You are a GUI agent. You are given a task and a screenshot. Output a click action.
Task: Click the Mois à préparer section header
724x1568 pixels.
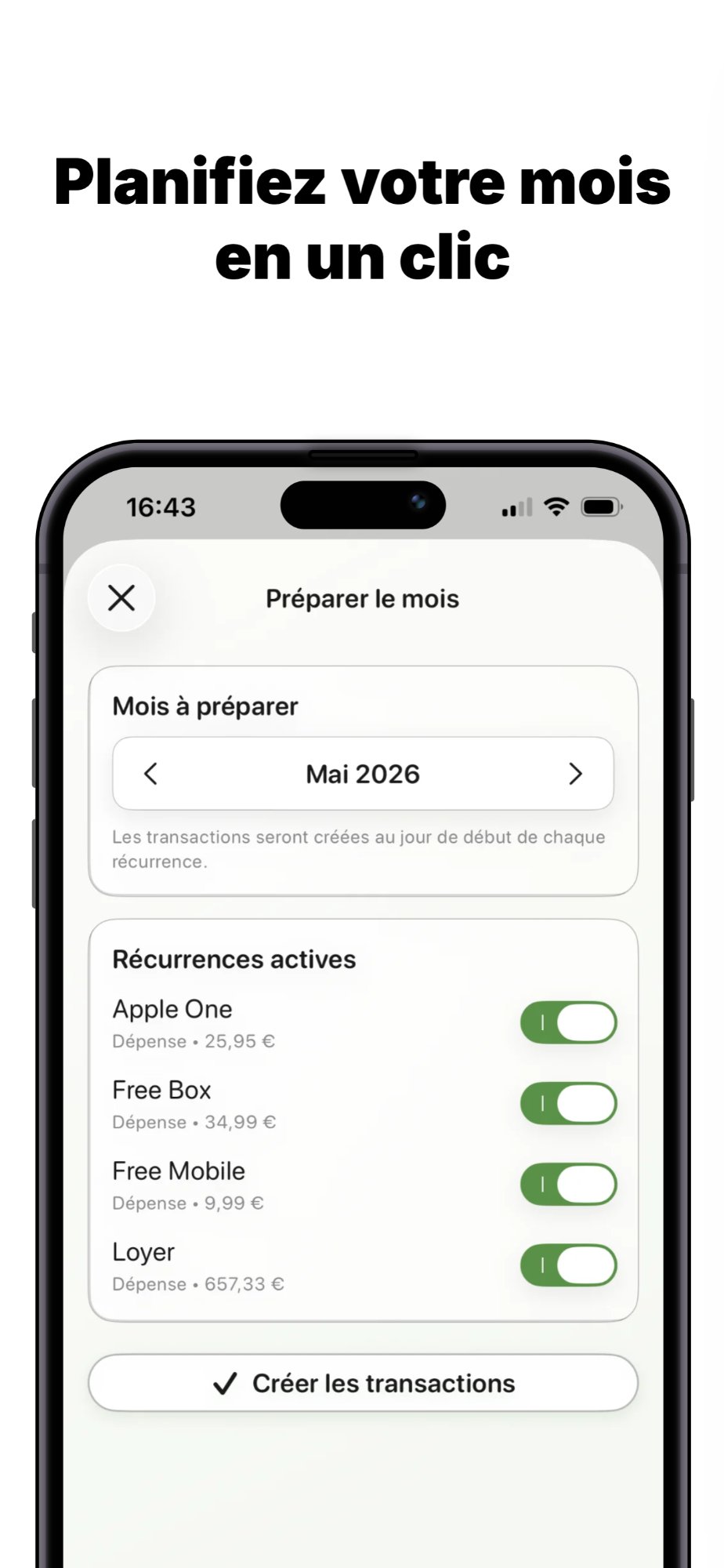(205, 706)
